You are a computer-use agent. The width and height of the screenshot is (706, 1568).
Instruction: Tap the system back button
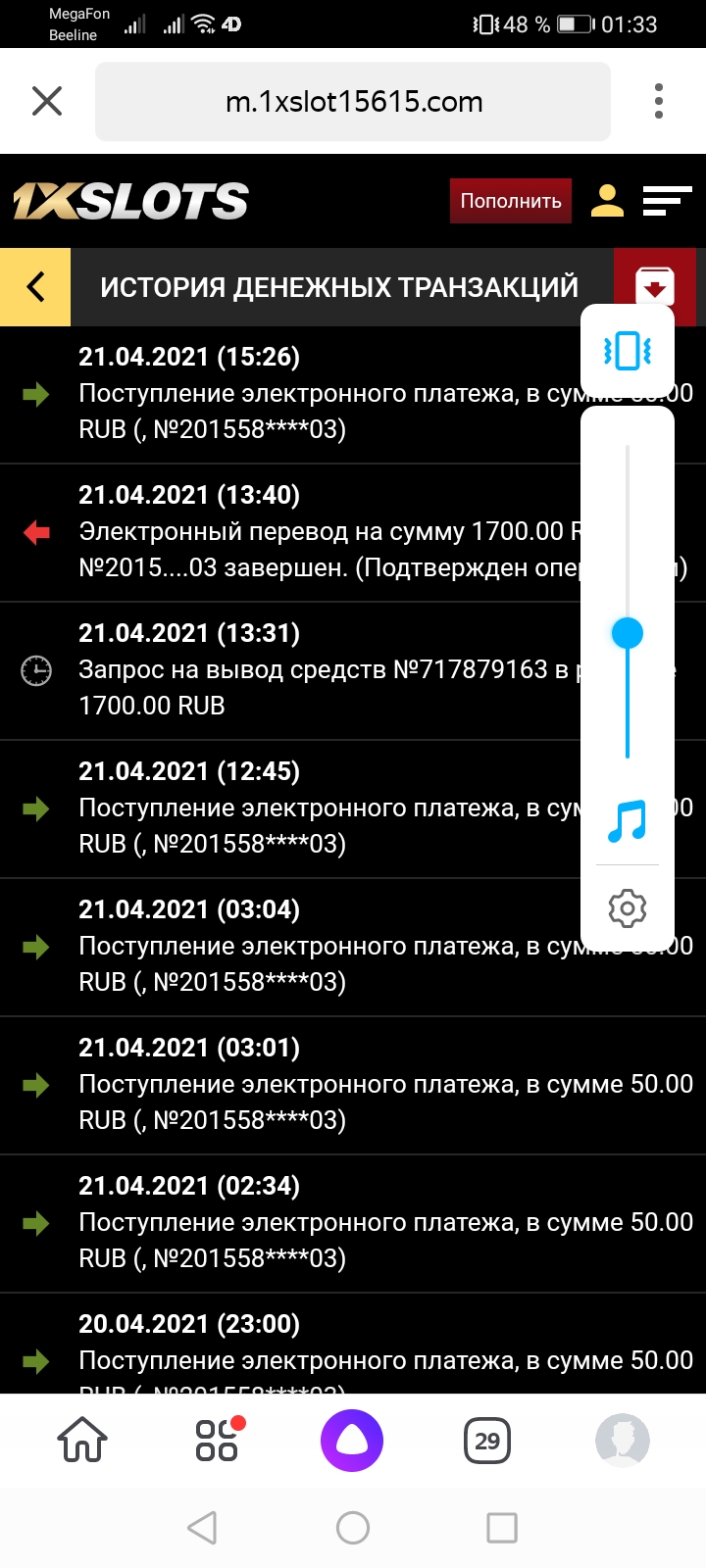[x=202, y=1527]
